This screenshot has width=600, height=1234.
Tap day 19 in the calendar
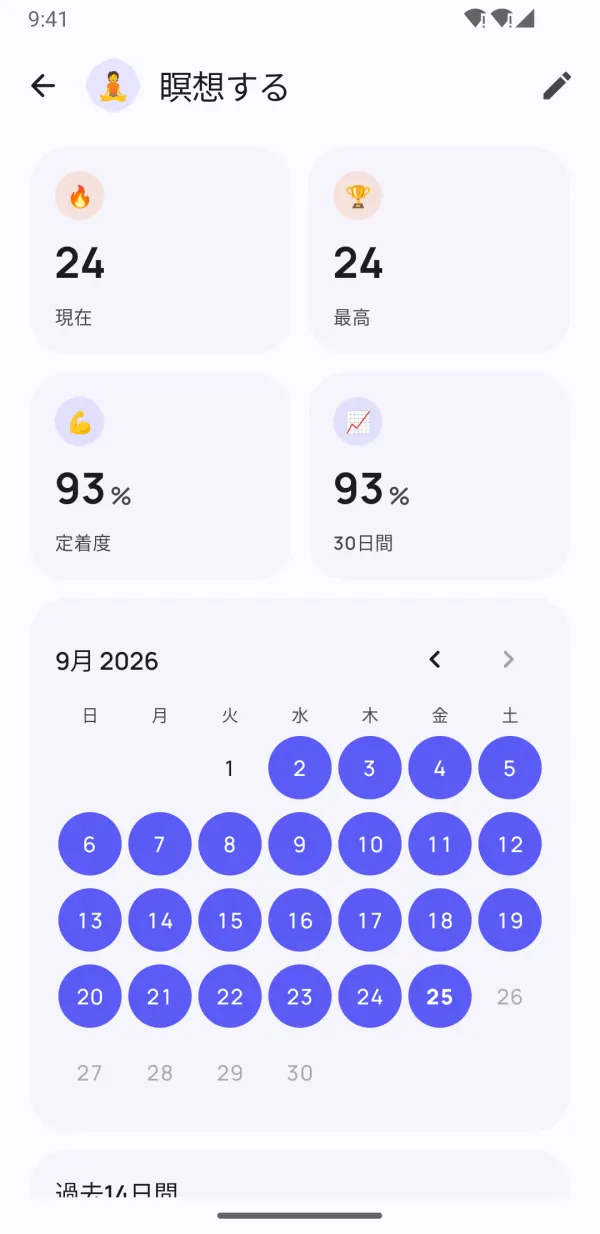tap(510, 920)
